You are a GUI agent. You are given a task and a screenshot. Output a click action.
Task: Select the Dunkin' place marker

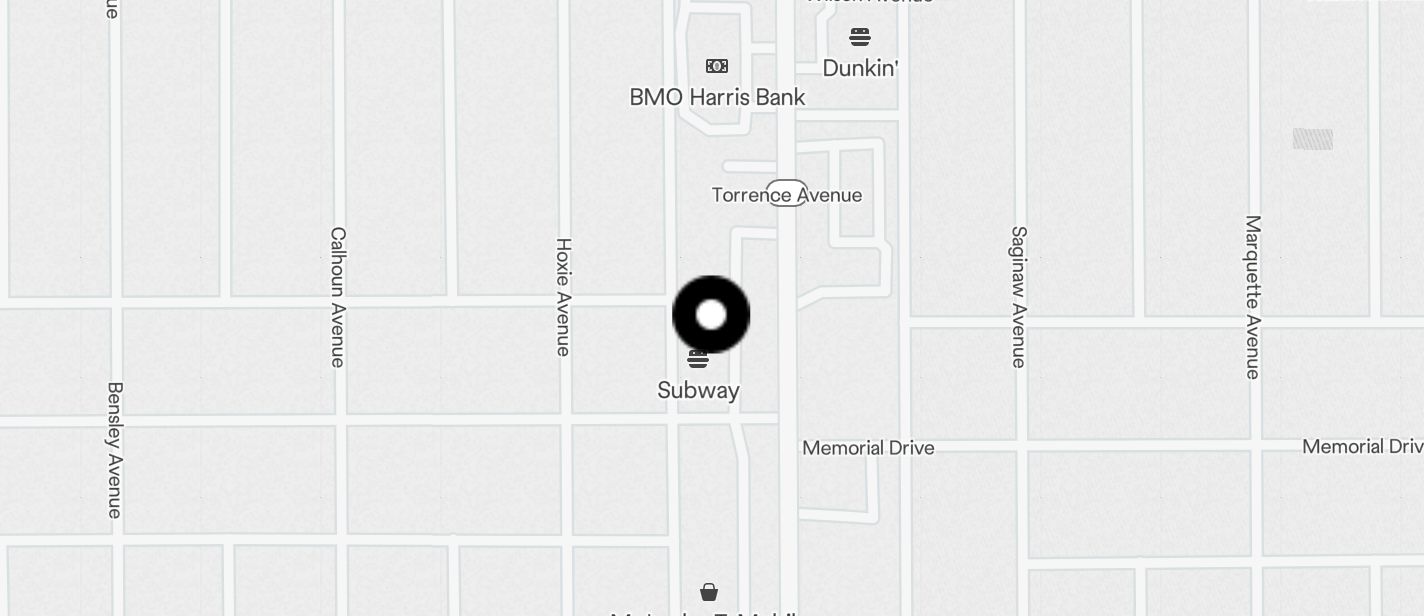[x=860, y=38]
